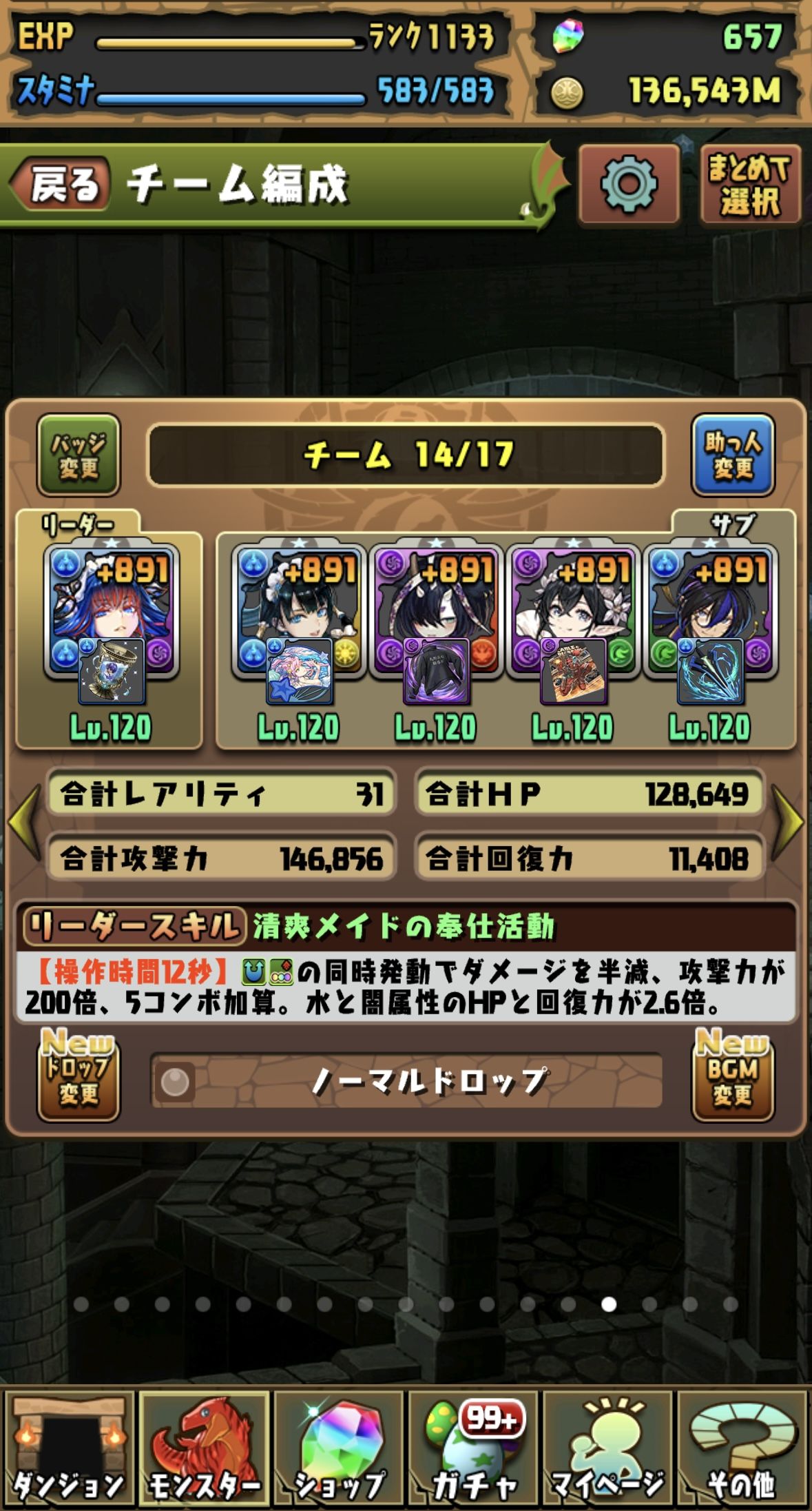Open ドロップ変更 button

[79, 1078]
